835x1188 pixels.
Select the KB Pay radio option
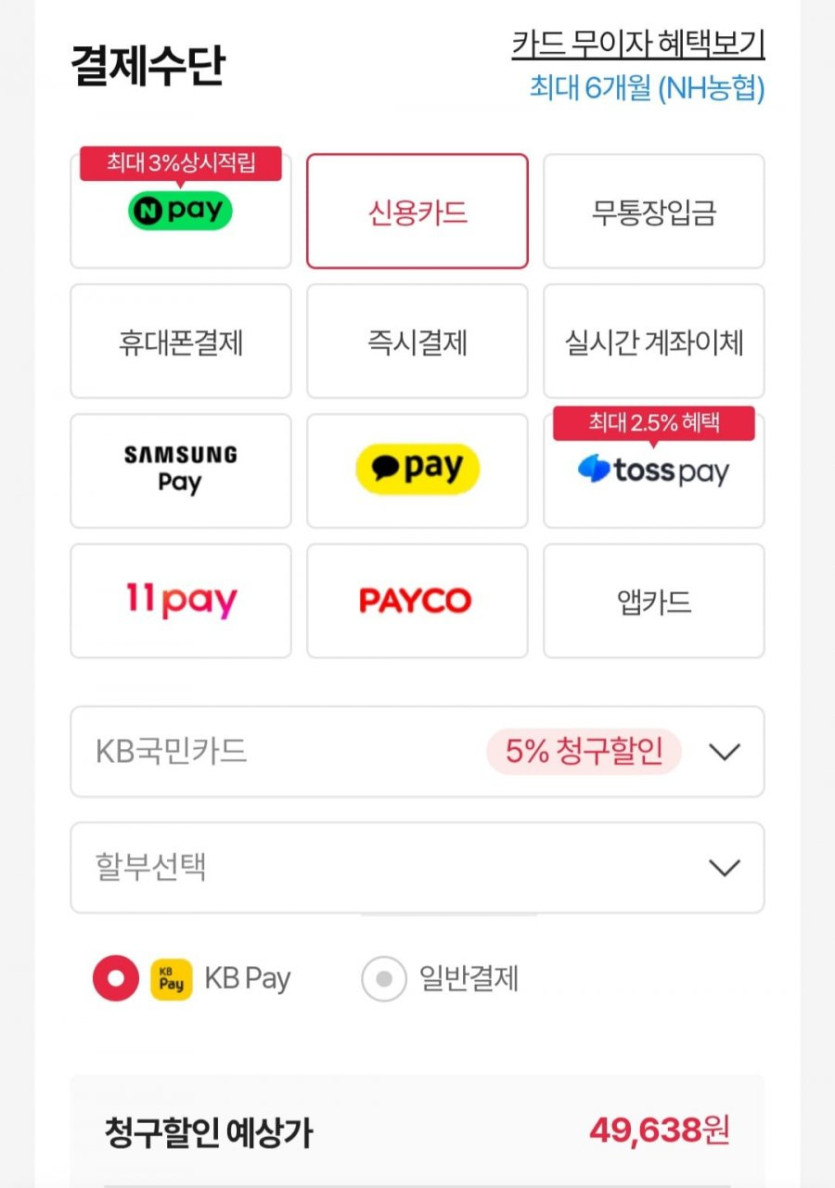pyautogui.click(x=116, y=979)
